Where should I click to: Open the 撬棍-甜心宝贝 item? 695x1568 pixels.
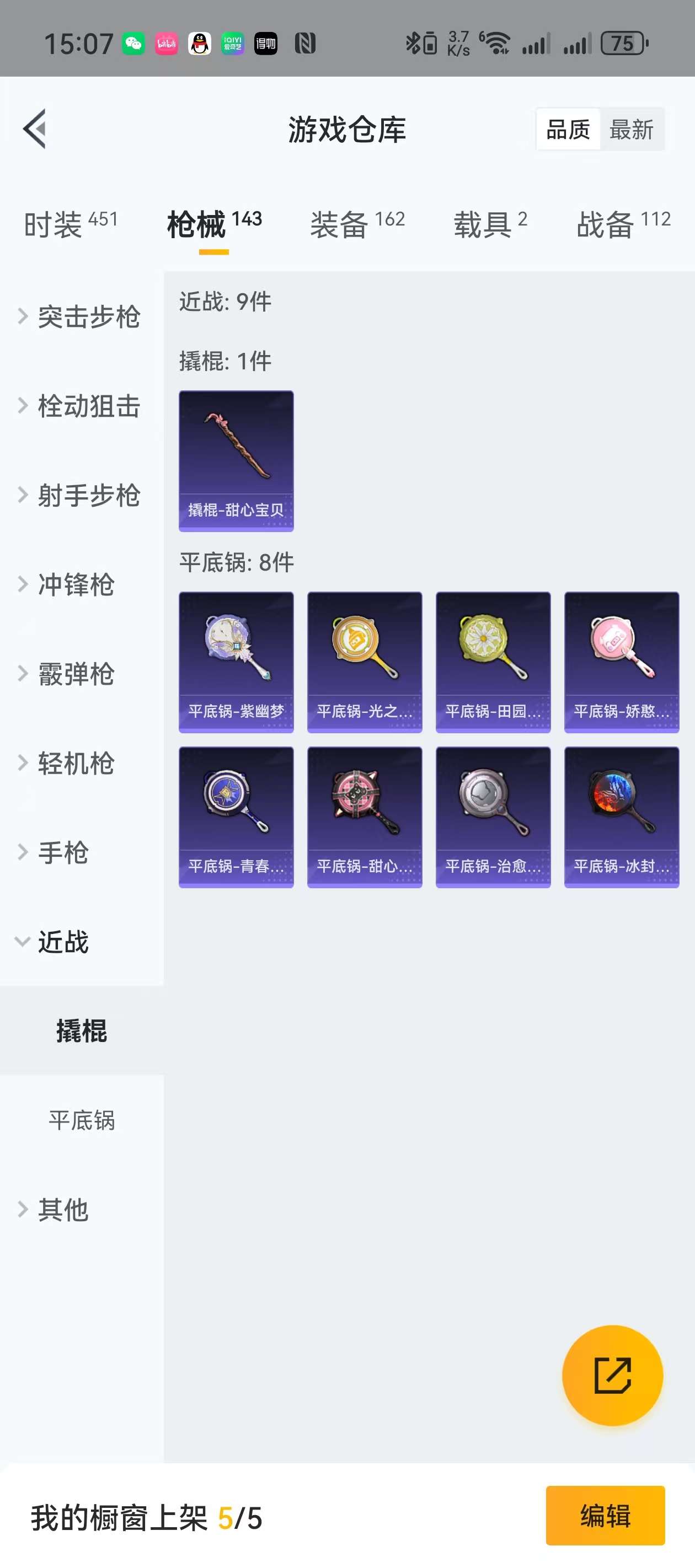[x=236, y=461]
